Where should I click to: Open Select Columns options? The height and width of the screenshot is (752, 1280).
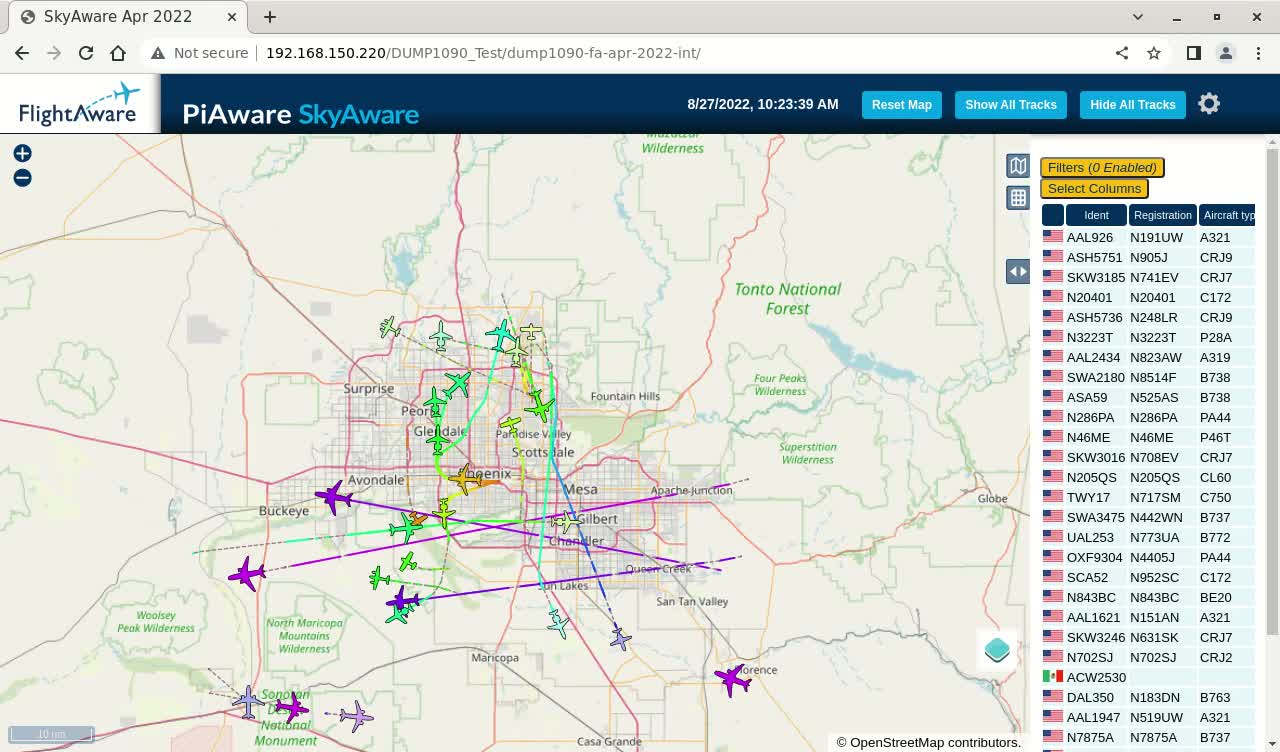1094,188
